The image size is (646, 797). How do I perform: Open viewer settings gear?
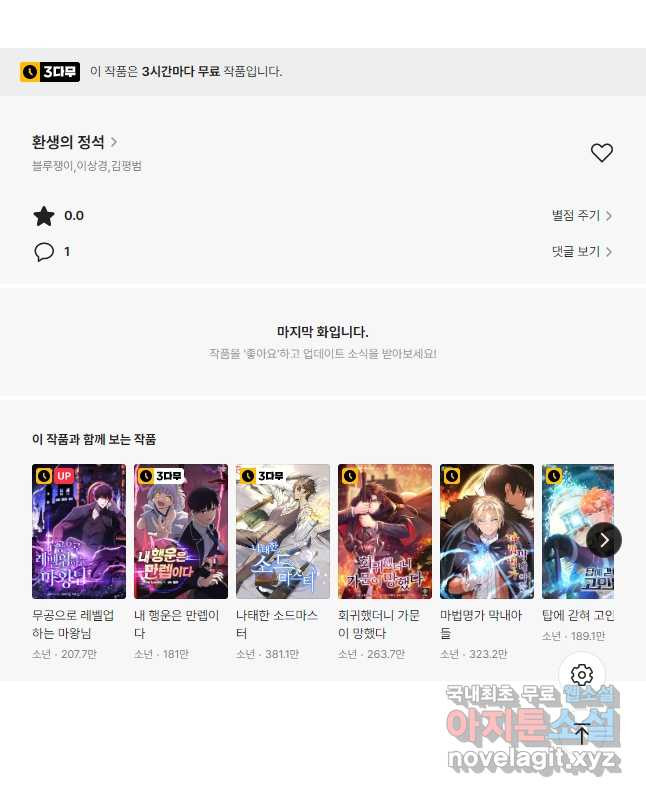coord(582,675)
